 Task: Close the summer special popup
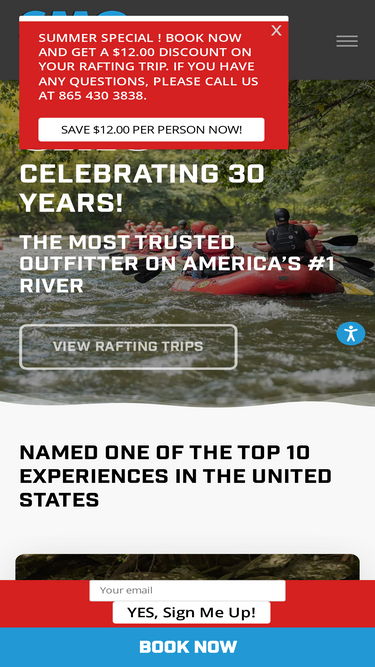click(276, 31)
